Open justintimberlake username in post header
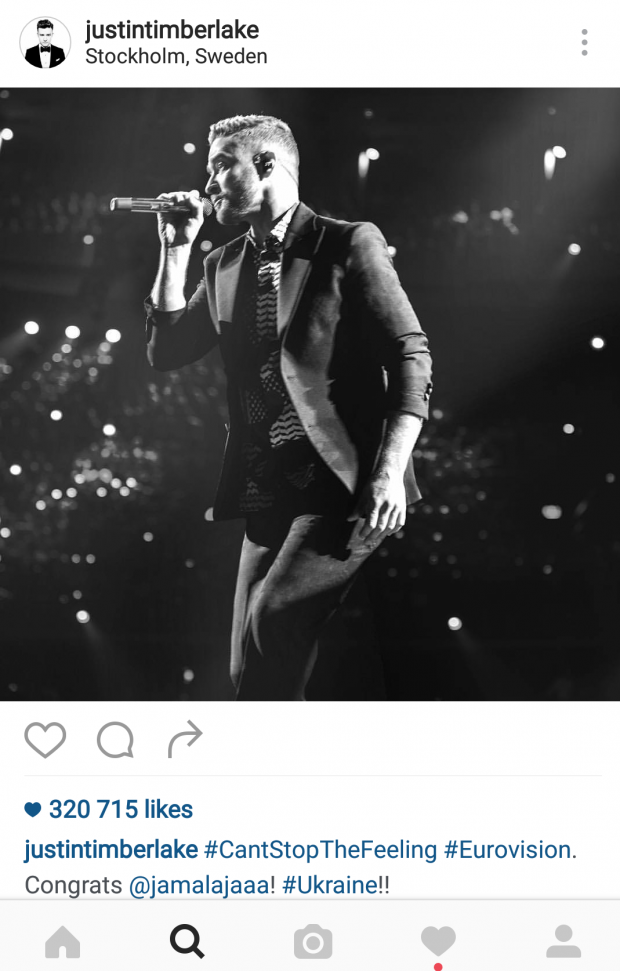This screenshot has height=971, width=620. pos(172,31)
